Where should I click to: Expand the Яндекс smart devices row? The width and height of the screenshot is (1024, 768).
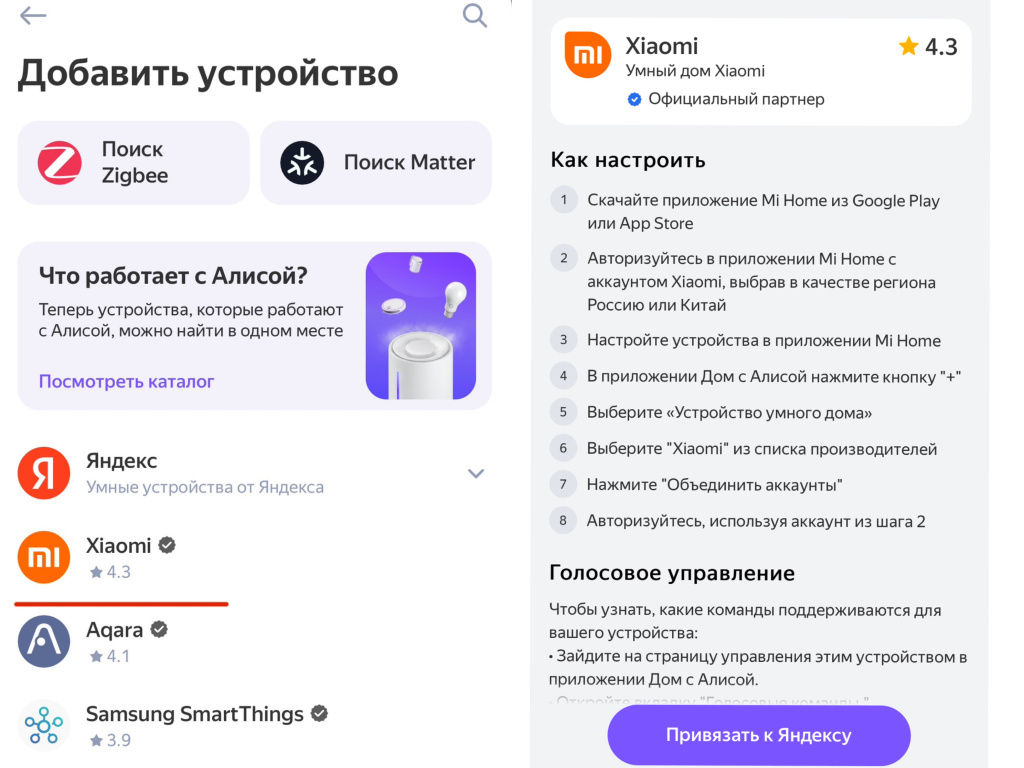tap(476, 473)
